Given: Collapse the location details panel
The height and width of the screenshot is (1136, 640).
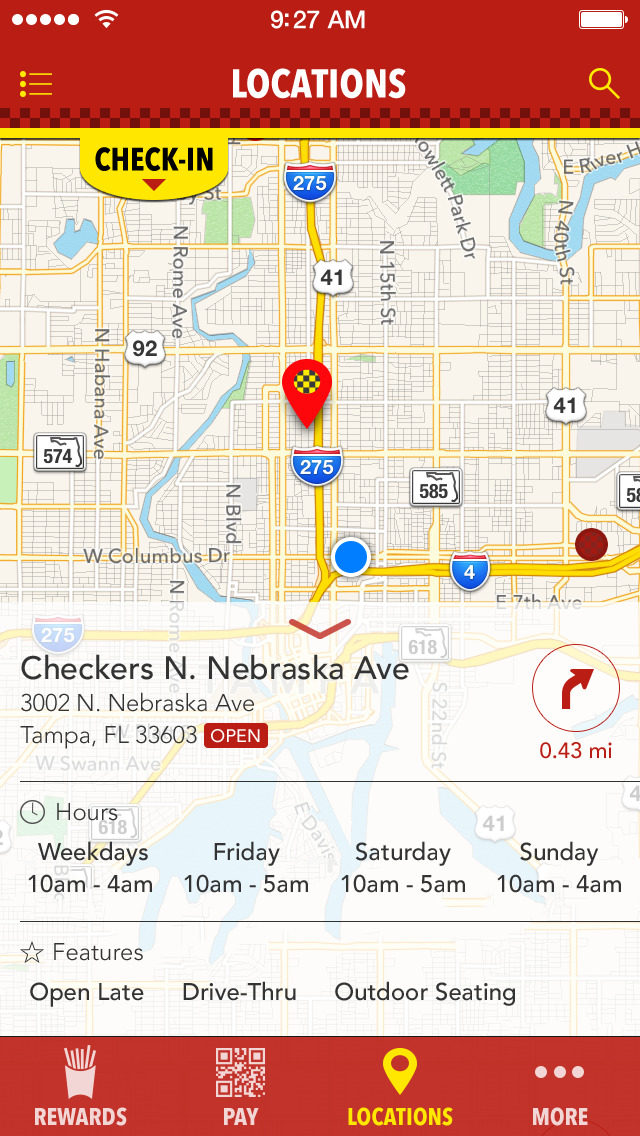Looking at the screenshot, I should [x=320, y=627].
